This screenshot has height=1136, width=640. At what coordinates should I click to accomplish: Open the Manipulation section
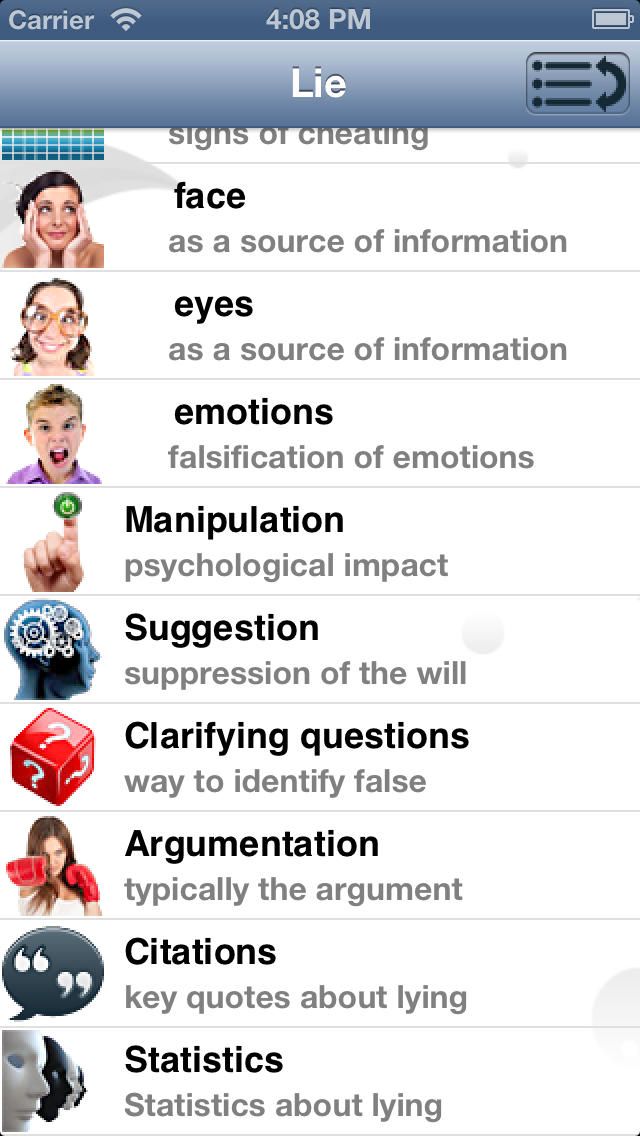coord(320,541)
